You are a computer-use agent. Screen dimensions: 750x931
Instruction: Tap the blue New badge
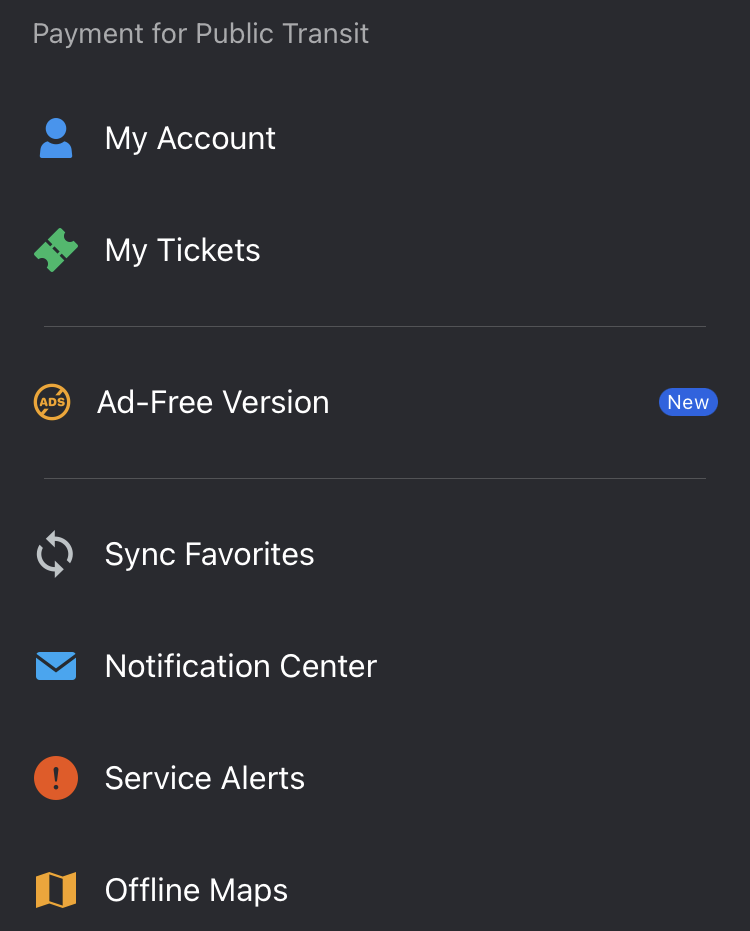click(688, 402)
